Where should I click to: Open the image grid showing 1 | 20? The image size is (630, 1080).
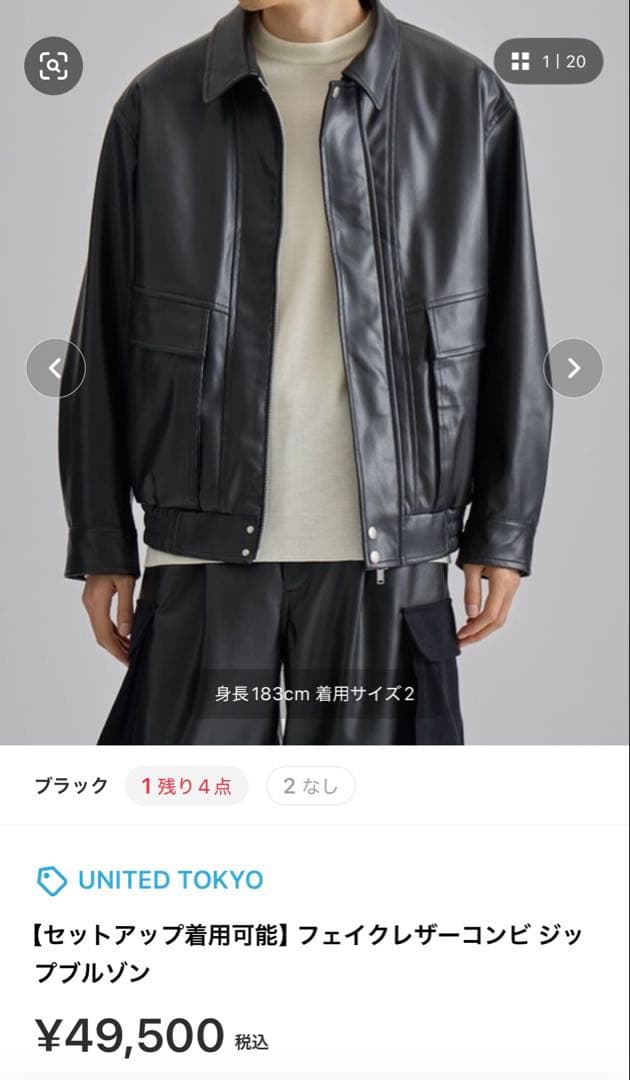(x=548, y=61)
